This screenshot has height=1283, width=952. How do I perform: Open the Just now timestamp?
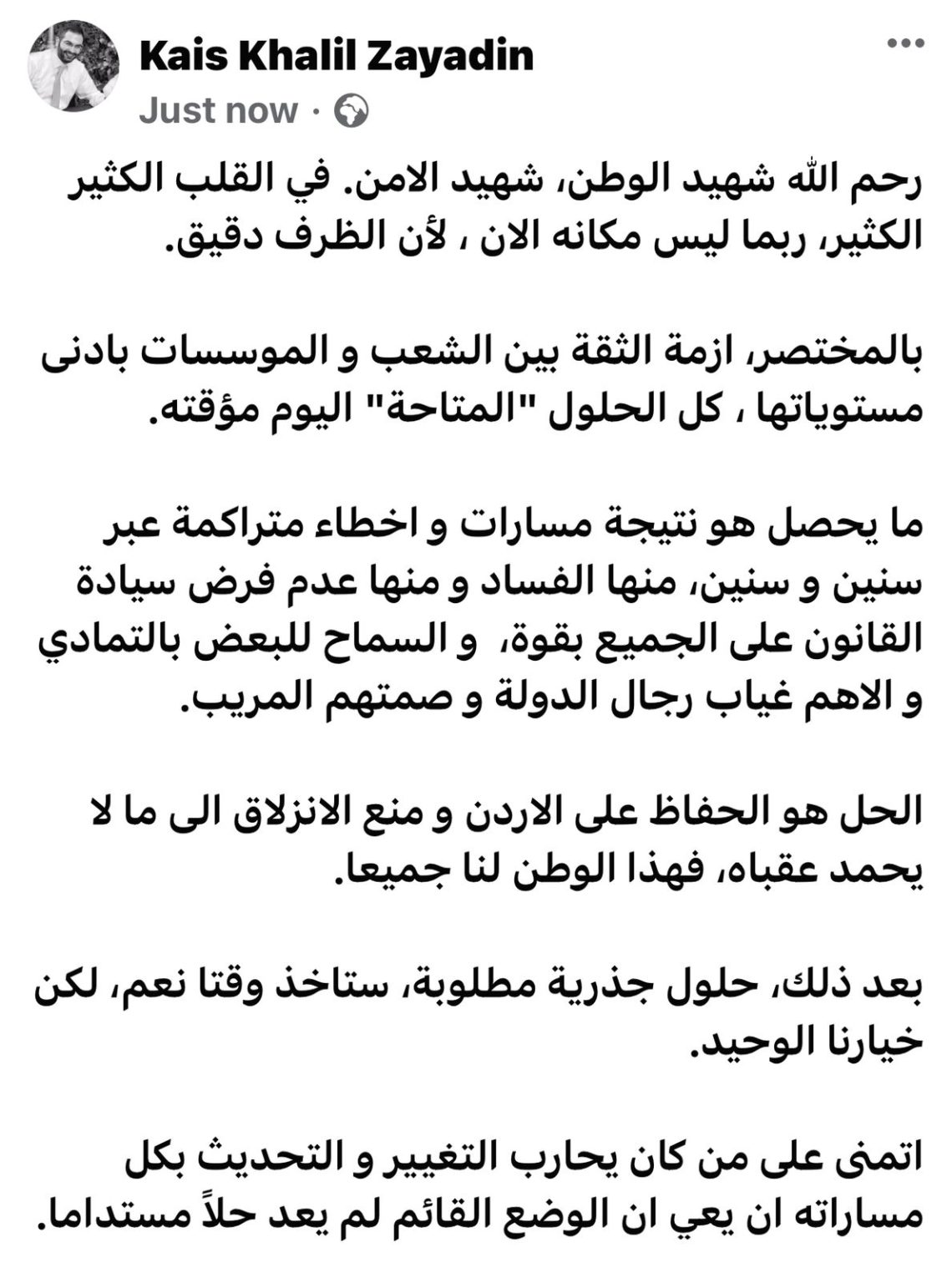point(218,111)
